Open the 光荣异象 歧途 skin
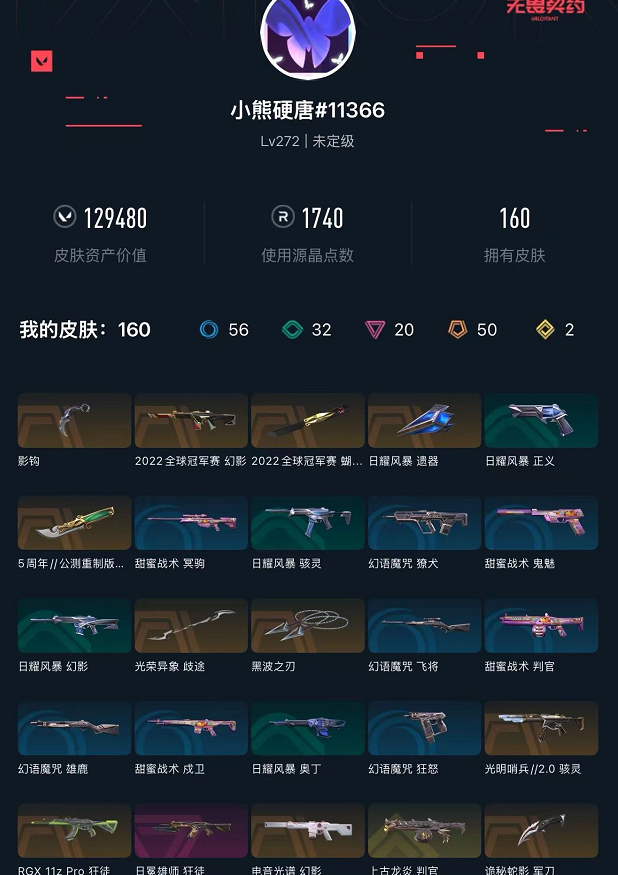Image resolution: width=618 pixels, height=875 pixels. coord(191,626)
